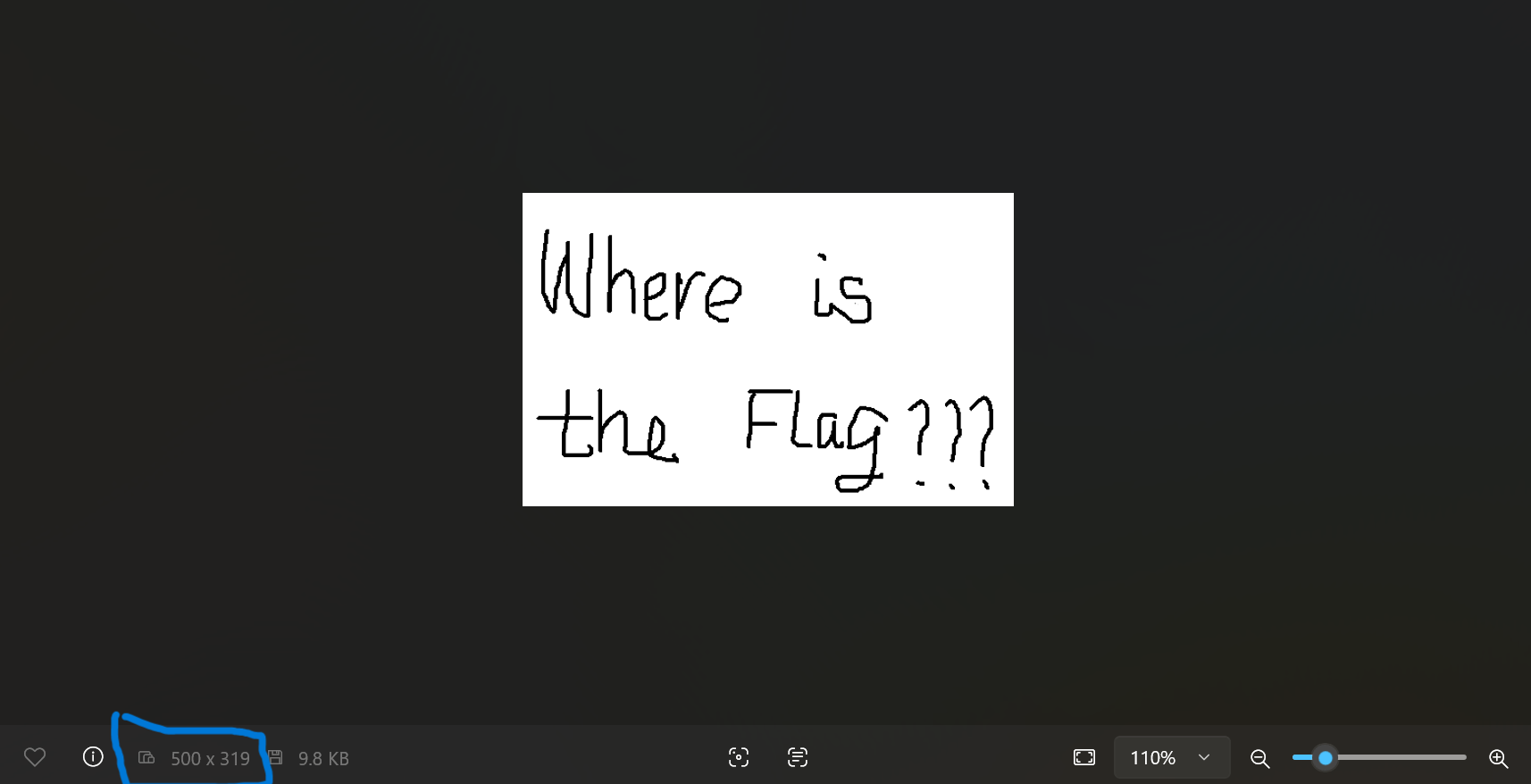Scan text in the image

797,757
